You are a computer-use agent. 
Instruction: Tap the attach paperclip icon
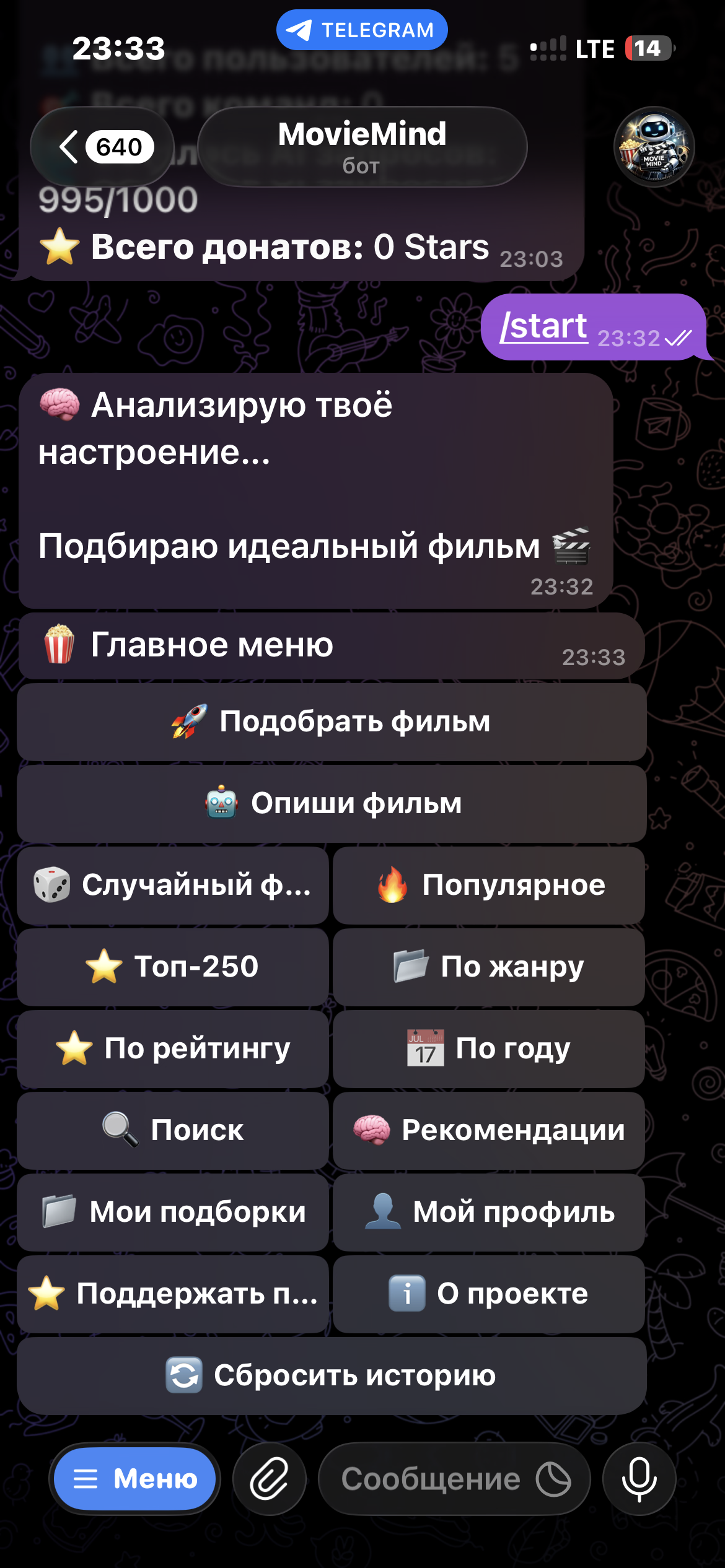click(269, 1479)
